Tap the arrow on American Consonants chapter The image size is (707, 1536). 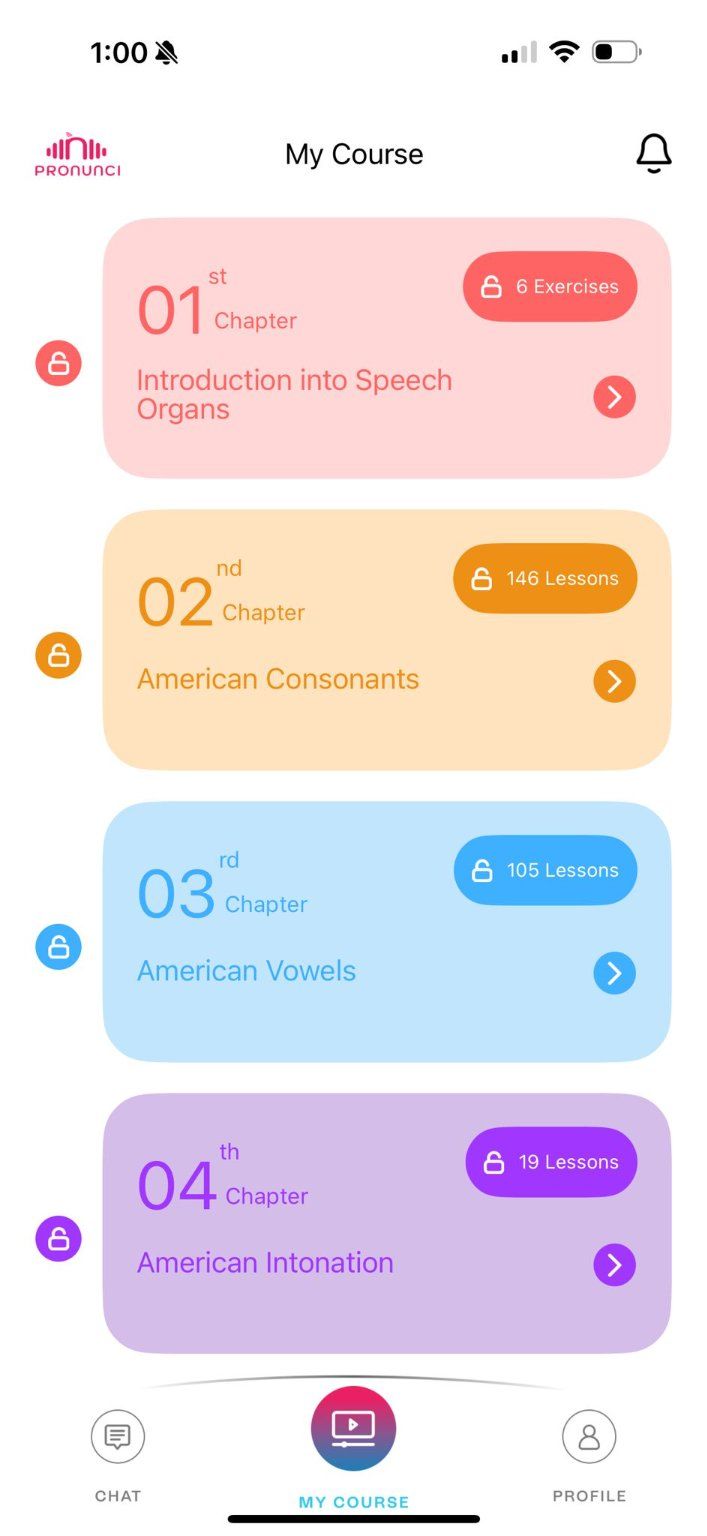(x=614, y=681)
